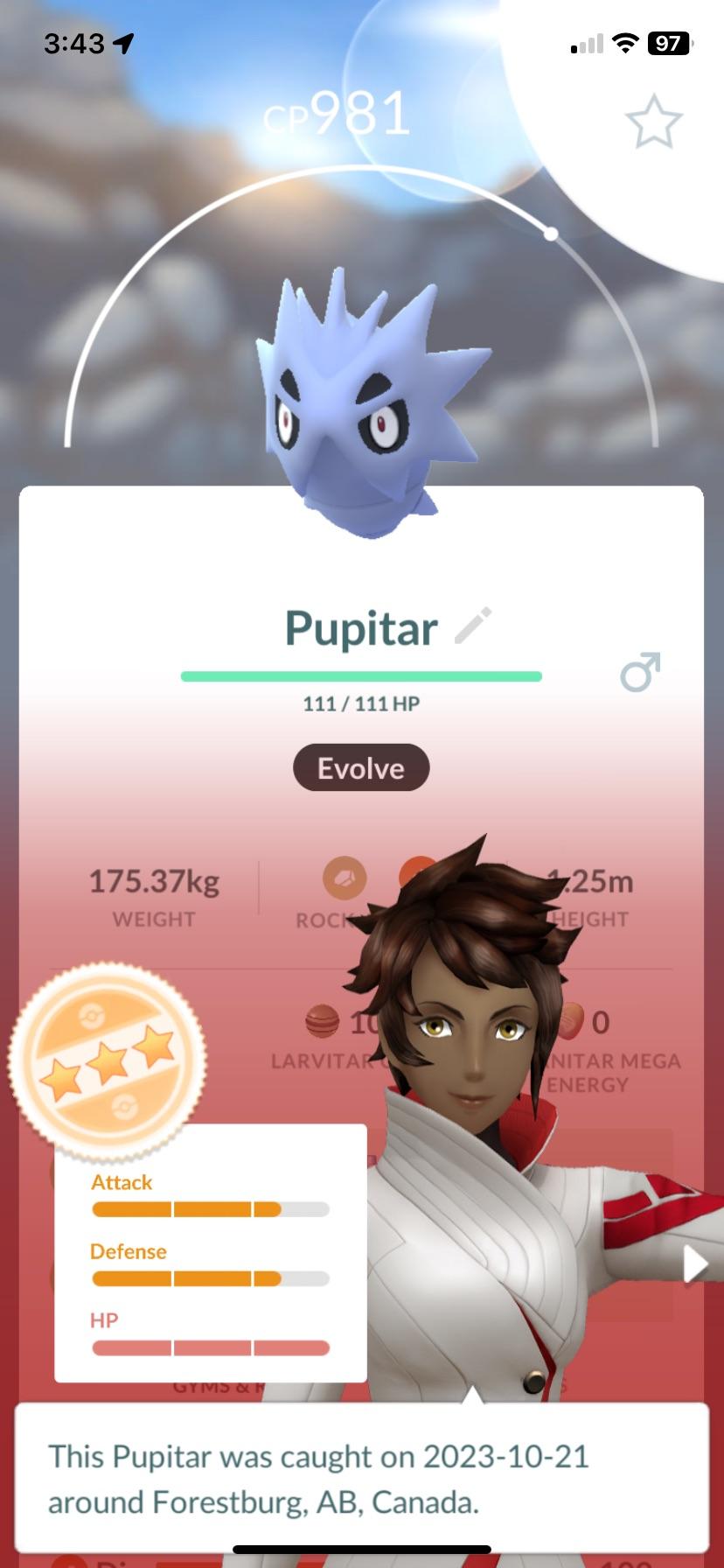Tap the Larvitar Candy icon
Viewport: 724px width, 1568px height.
coord(324,1019)
